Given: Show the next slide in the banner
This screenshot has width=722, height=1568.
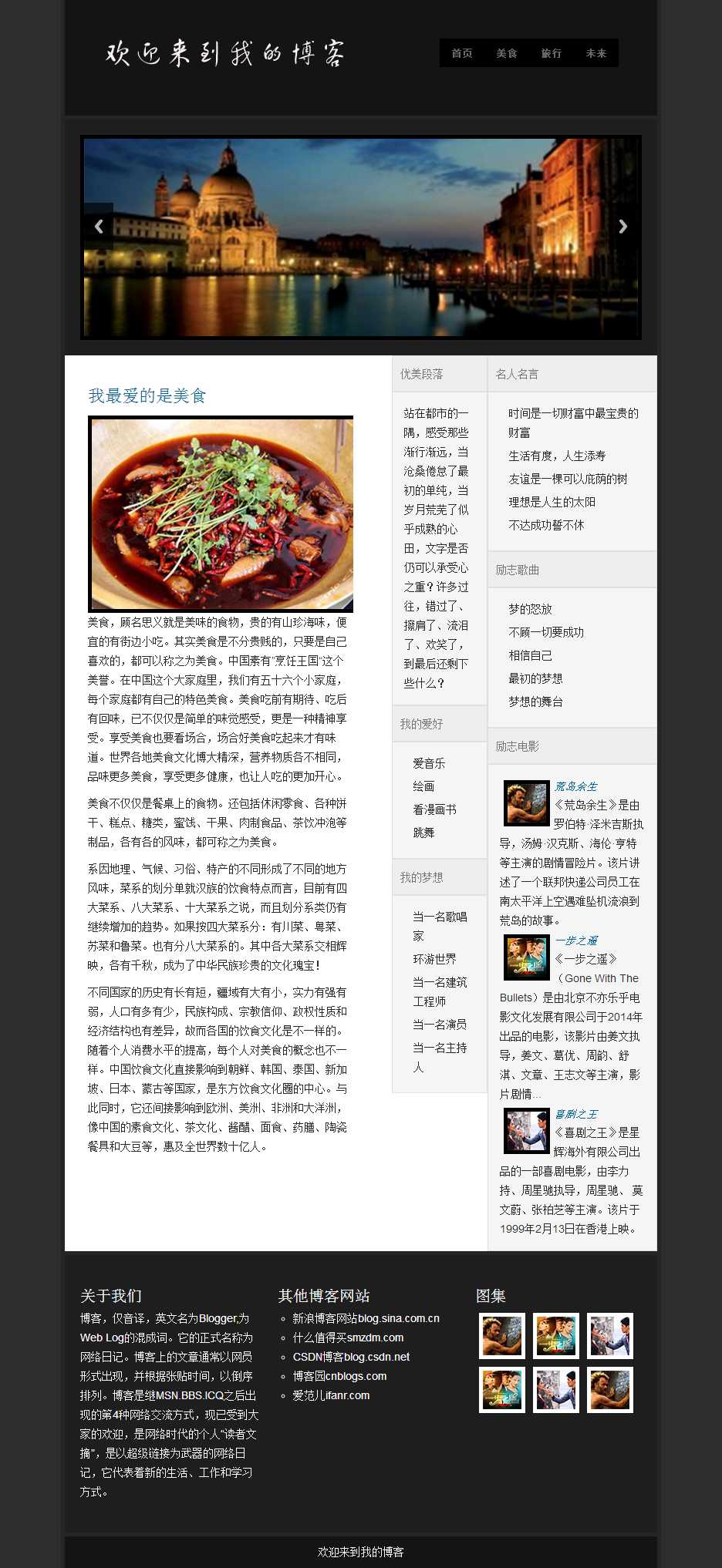Looking at the screenshot, I should tap(622, 226).
